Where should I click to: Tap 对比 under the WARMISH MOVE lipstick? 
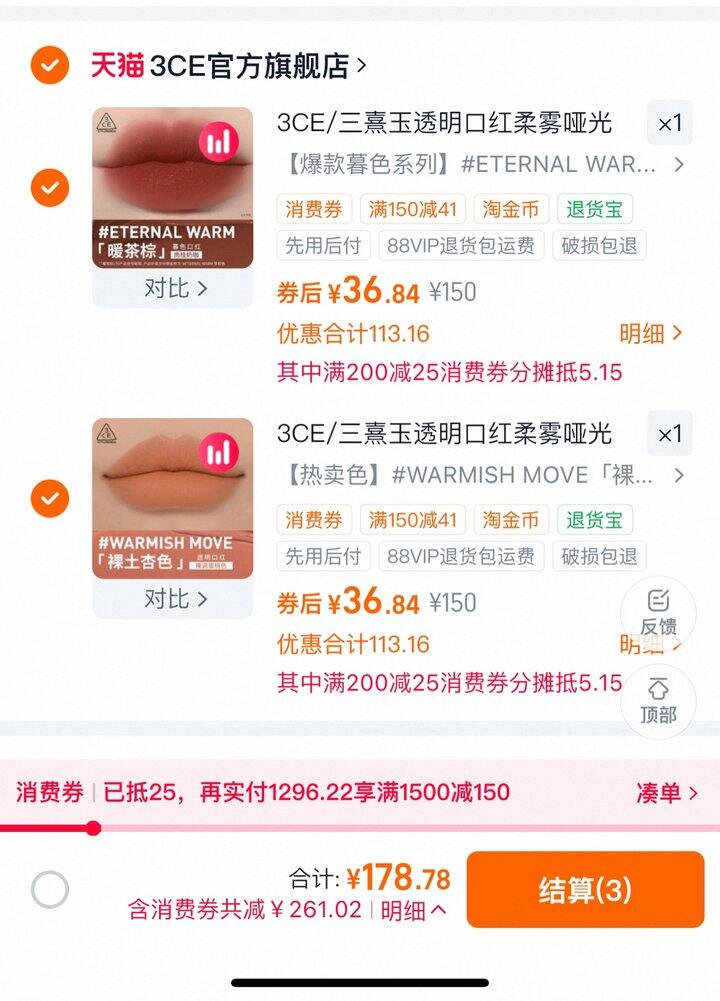[175, 599]
